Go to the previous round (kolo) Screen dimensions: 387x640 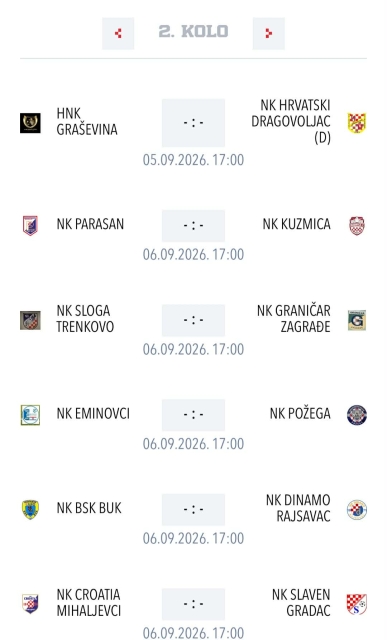coord(118,33)
